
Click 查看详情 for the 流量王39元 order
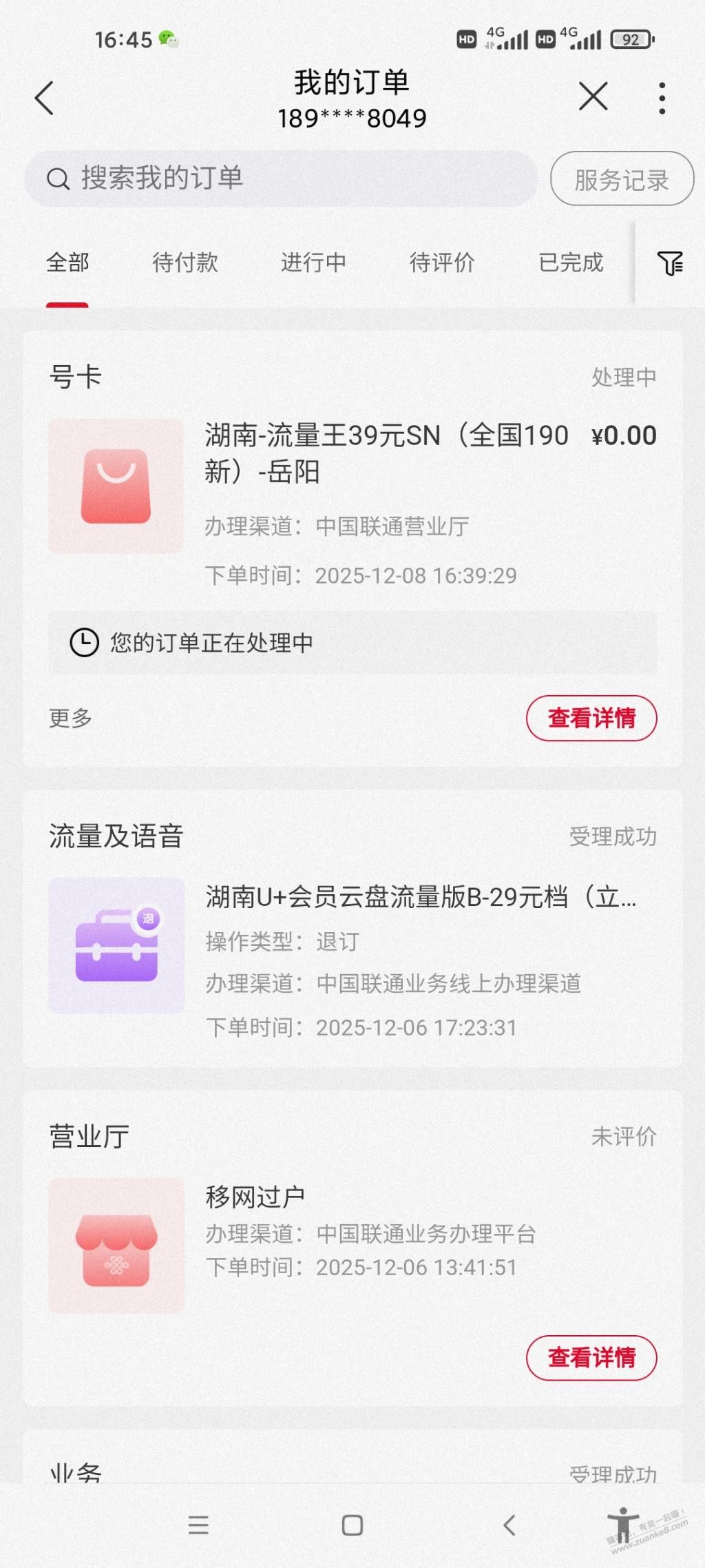click(593, 719)
